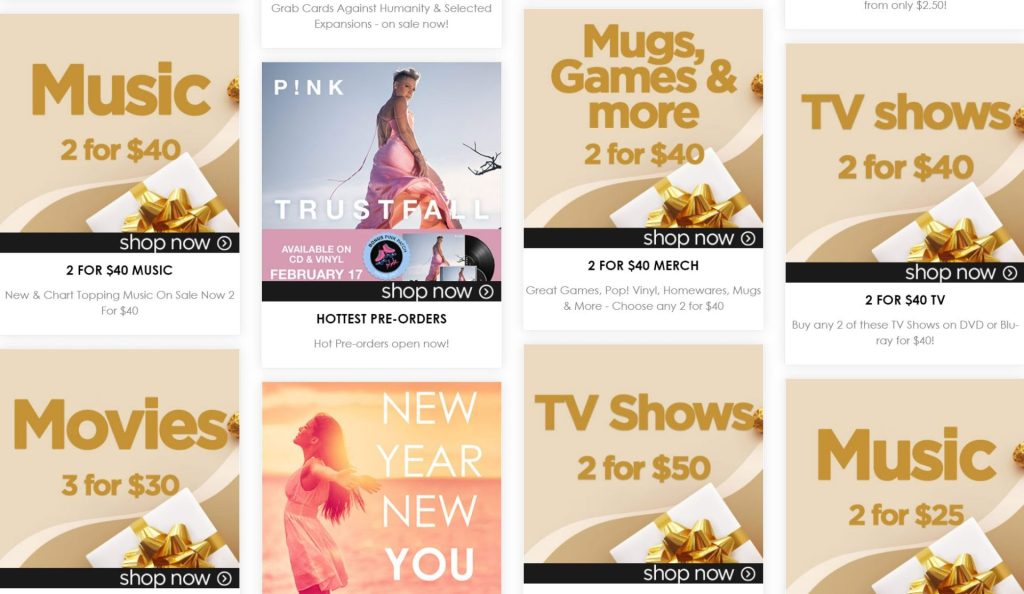
Task: Open the TV shows 2 for $40 tile
Action: click(904, 163)
